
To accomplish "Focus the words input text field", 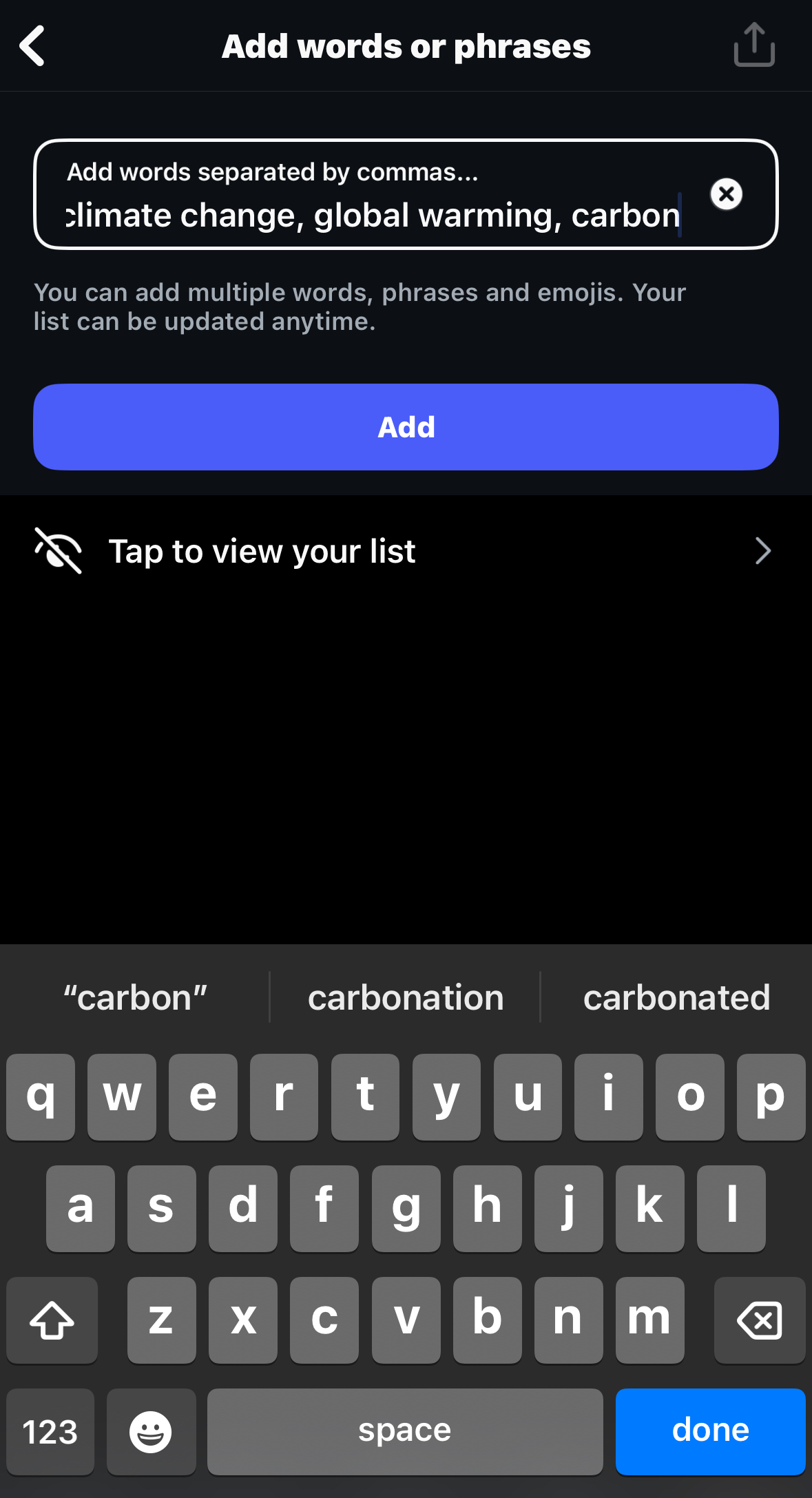I will (x=372, y=215).
